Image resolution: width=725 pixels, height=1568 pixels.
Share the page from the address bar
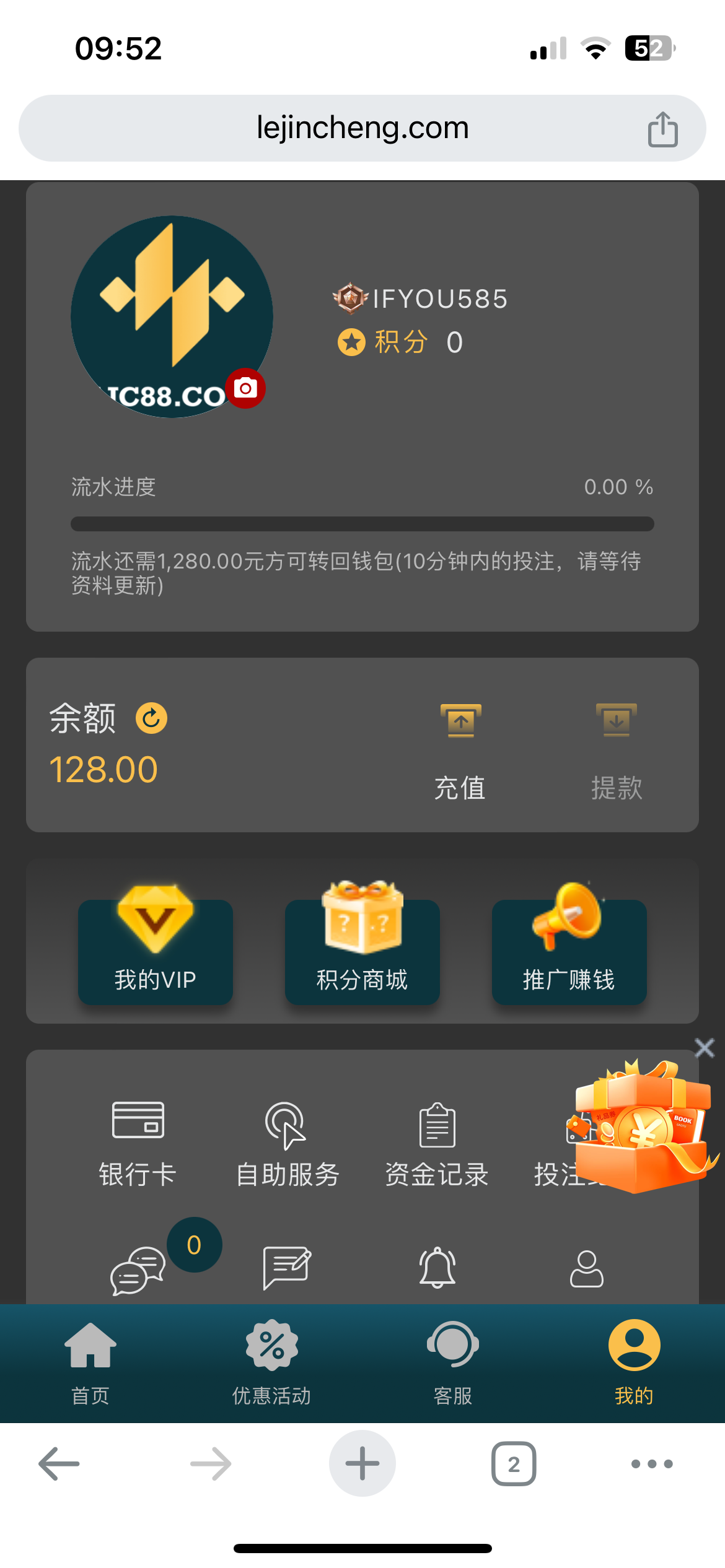click(x=662, y=129)
